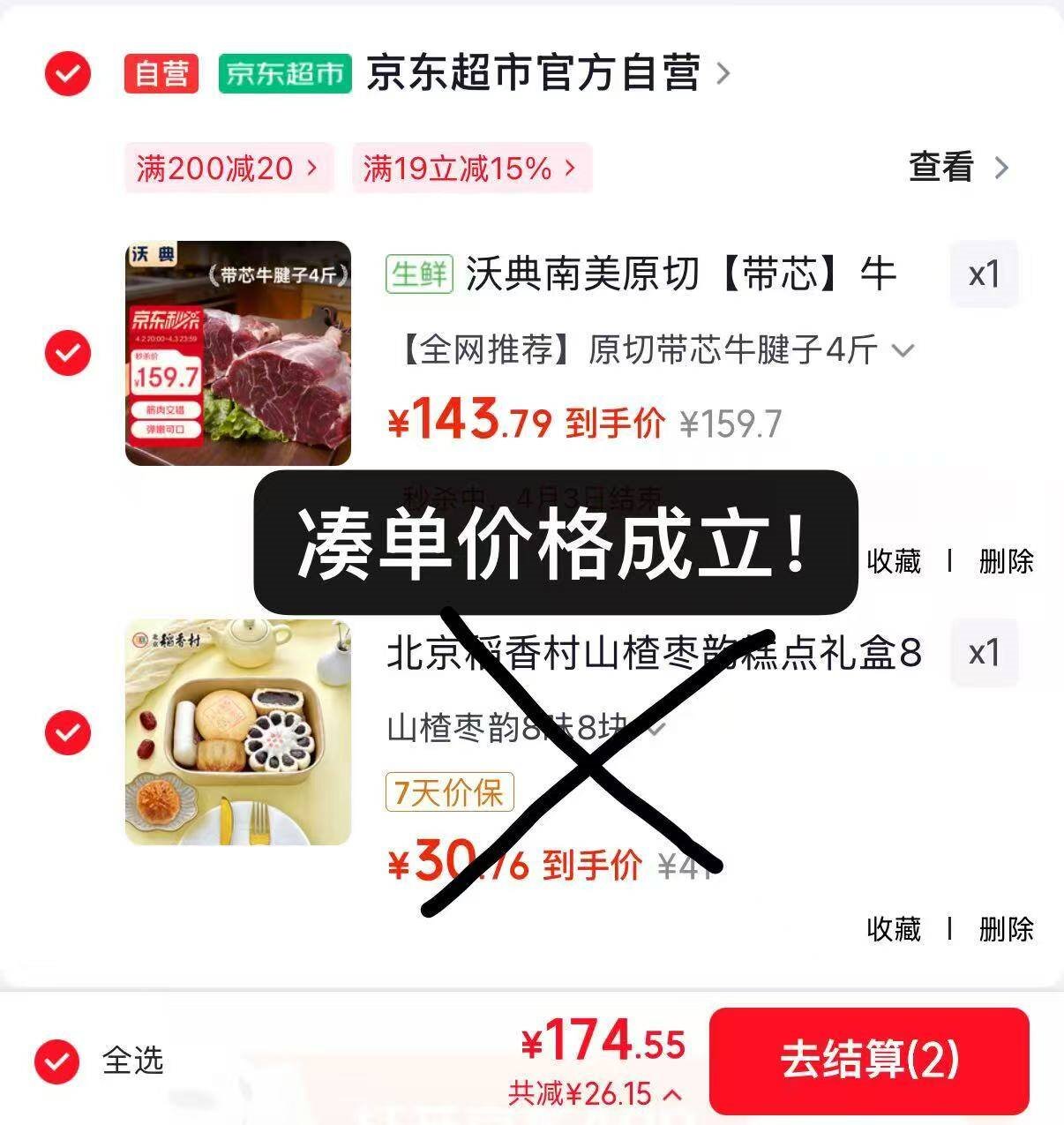This screenshot has height=1125, width=1064.
Task: Open the 北京稻香村 pastry box image
Action: (238, 732)
